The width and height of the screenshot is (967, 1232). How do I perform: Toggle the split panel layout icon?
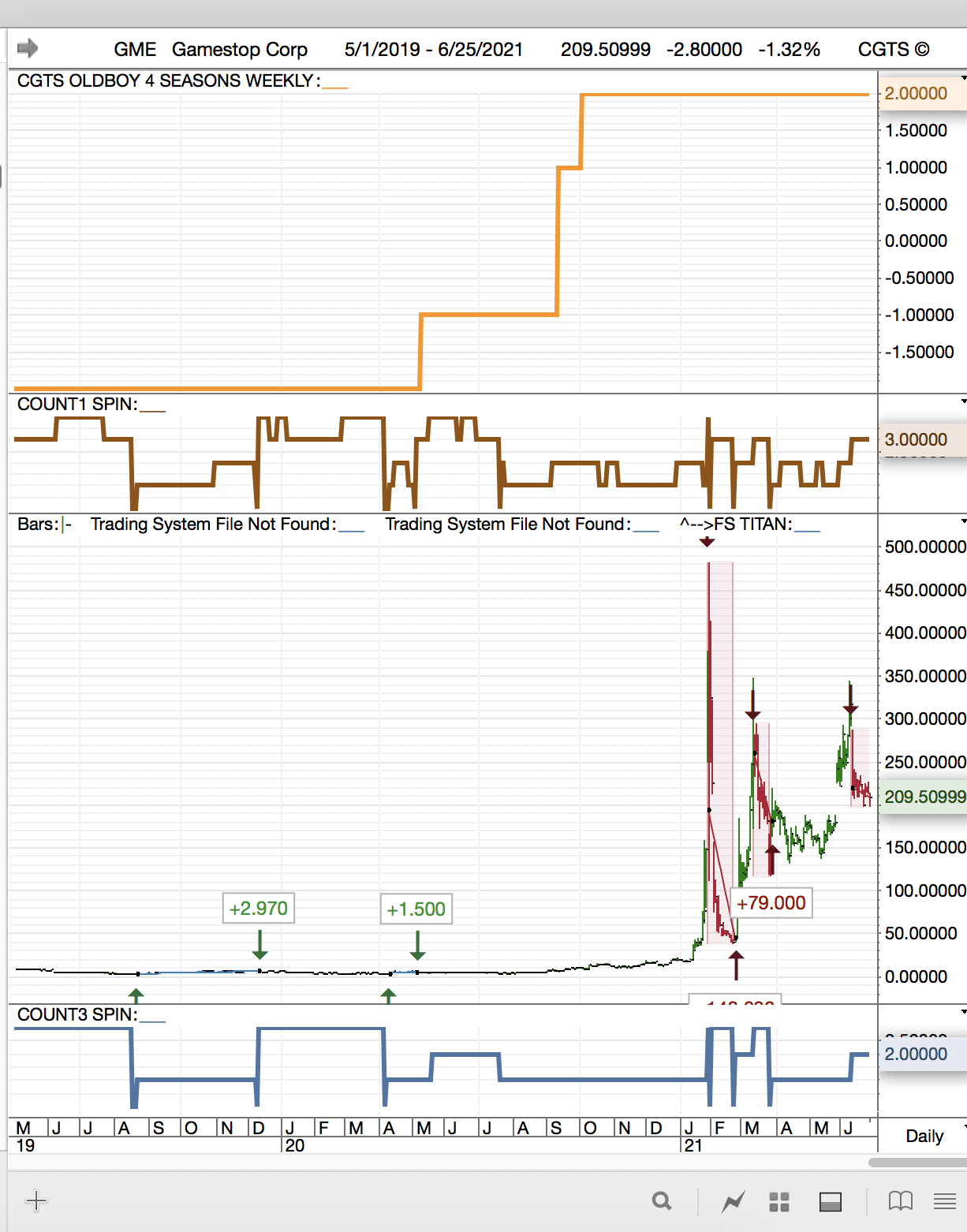831,1201
